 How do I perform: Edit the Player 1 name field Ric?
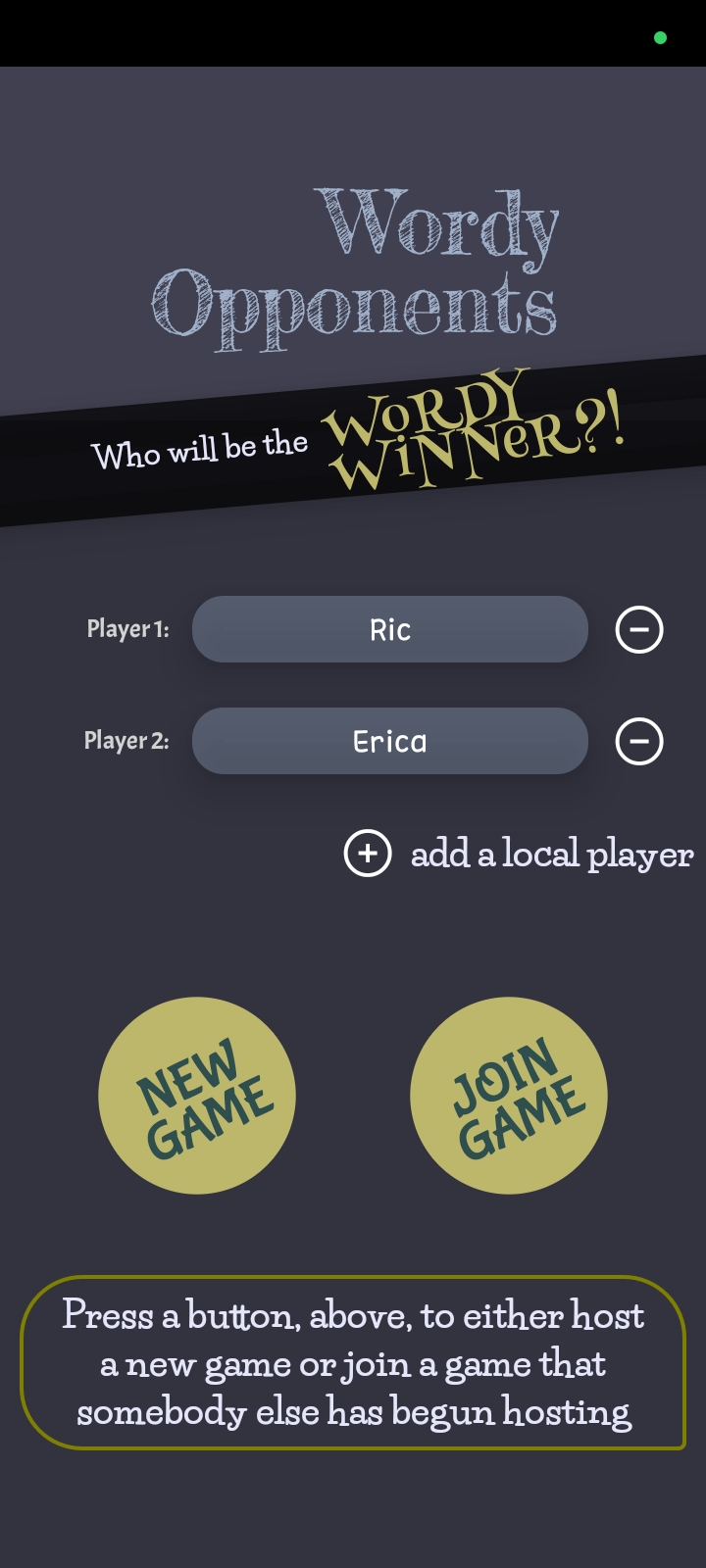coord(390,629)
